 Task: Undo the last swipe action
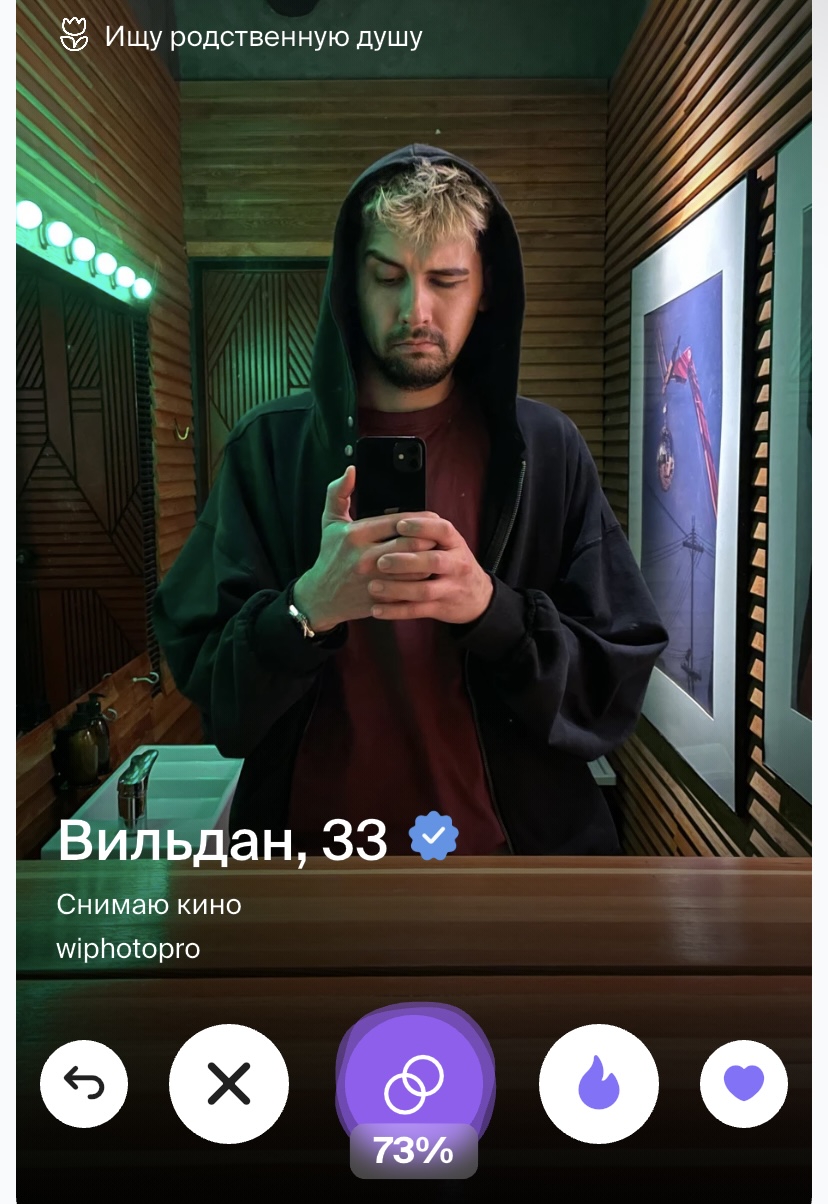tap(84, 1084)
